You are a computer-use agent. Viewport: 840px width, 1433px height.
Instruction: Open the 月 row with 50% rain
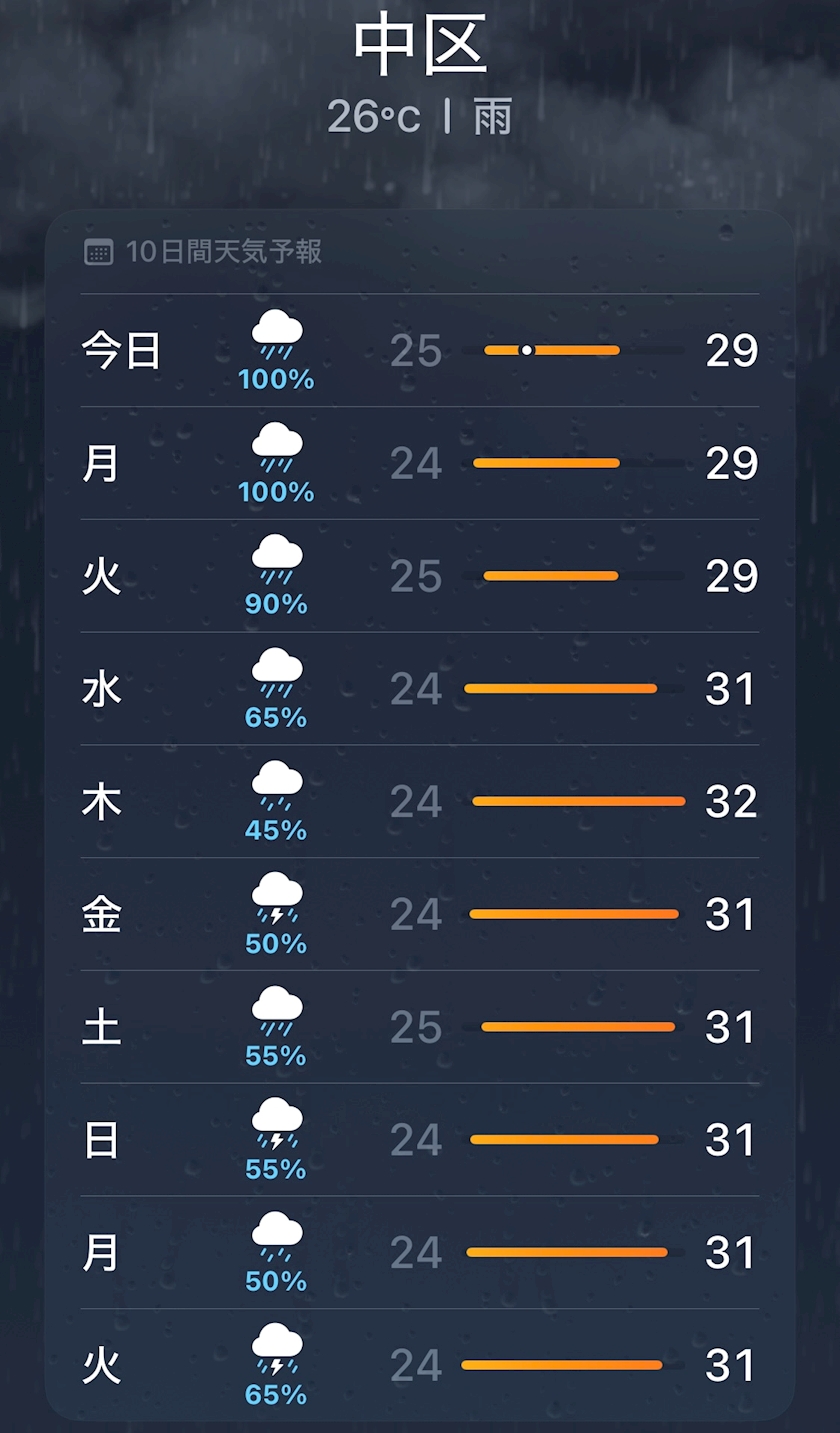(420, 1252)
